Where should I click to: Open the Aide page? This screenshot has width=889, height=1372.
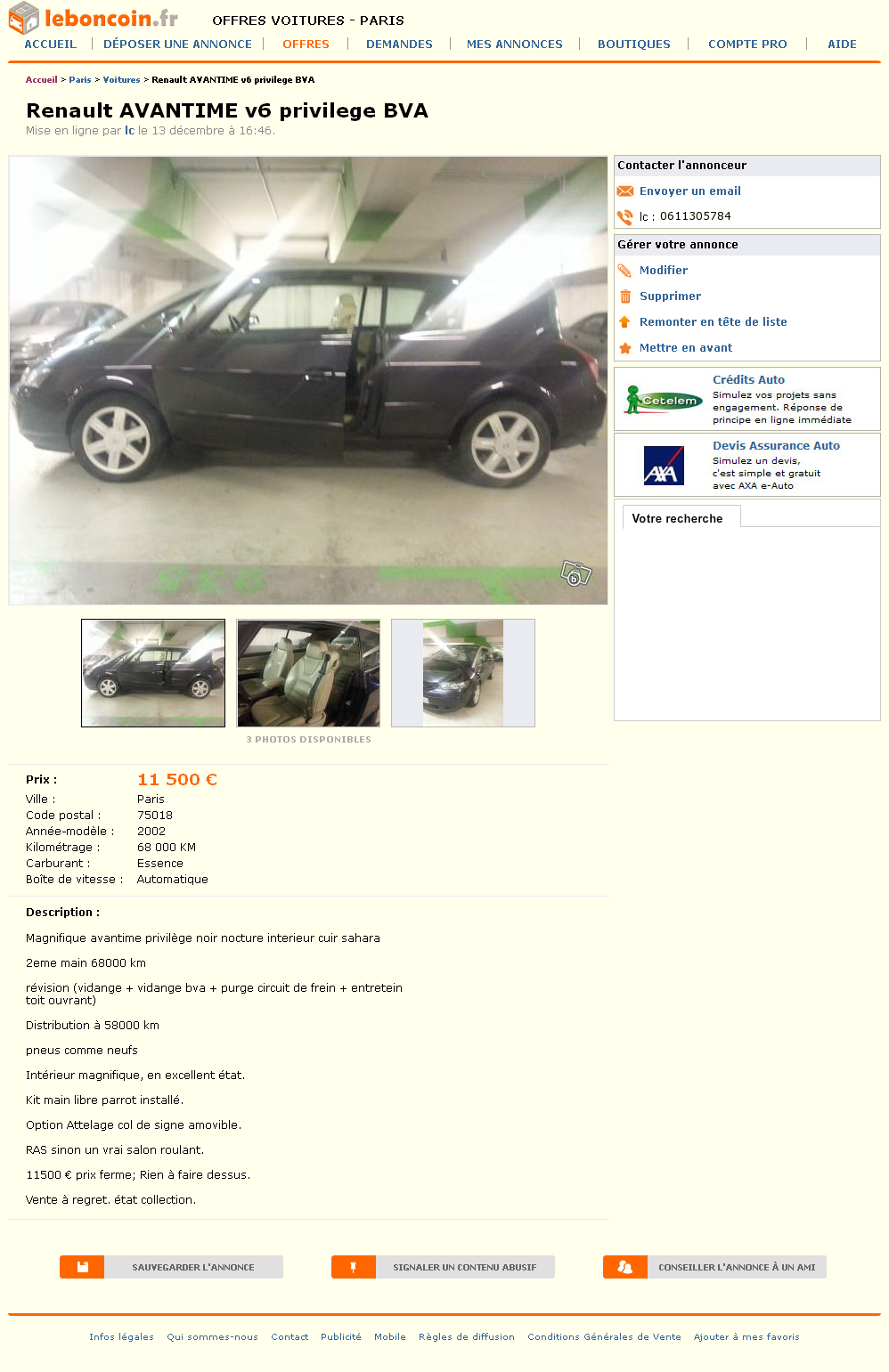pyautogui.click(x=842, y=44)
